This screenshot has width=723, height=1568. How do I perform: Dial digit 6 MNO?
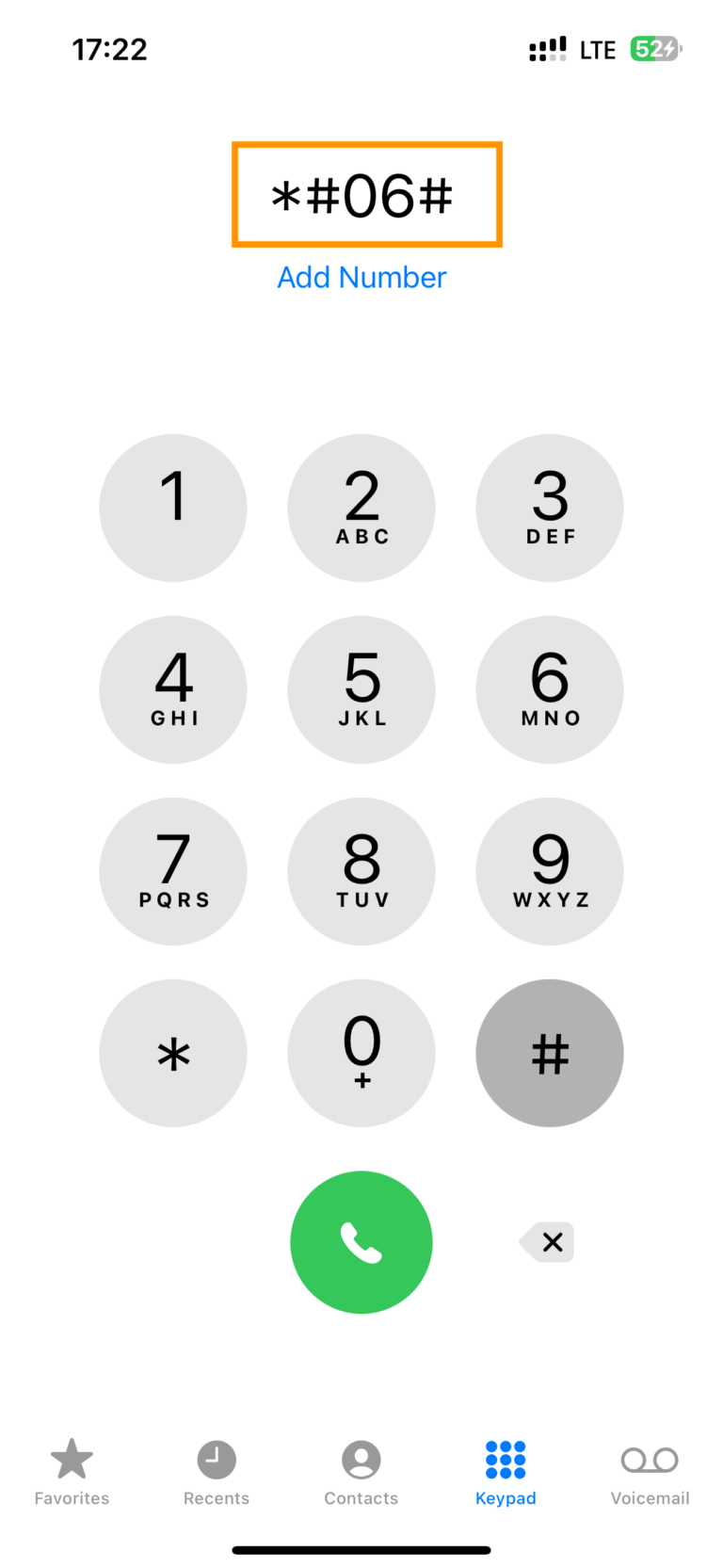550,689
